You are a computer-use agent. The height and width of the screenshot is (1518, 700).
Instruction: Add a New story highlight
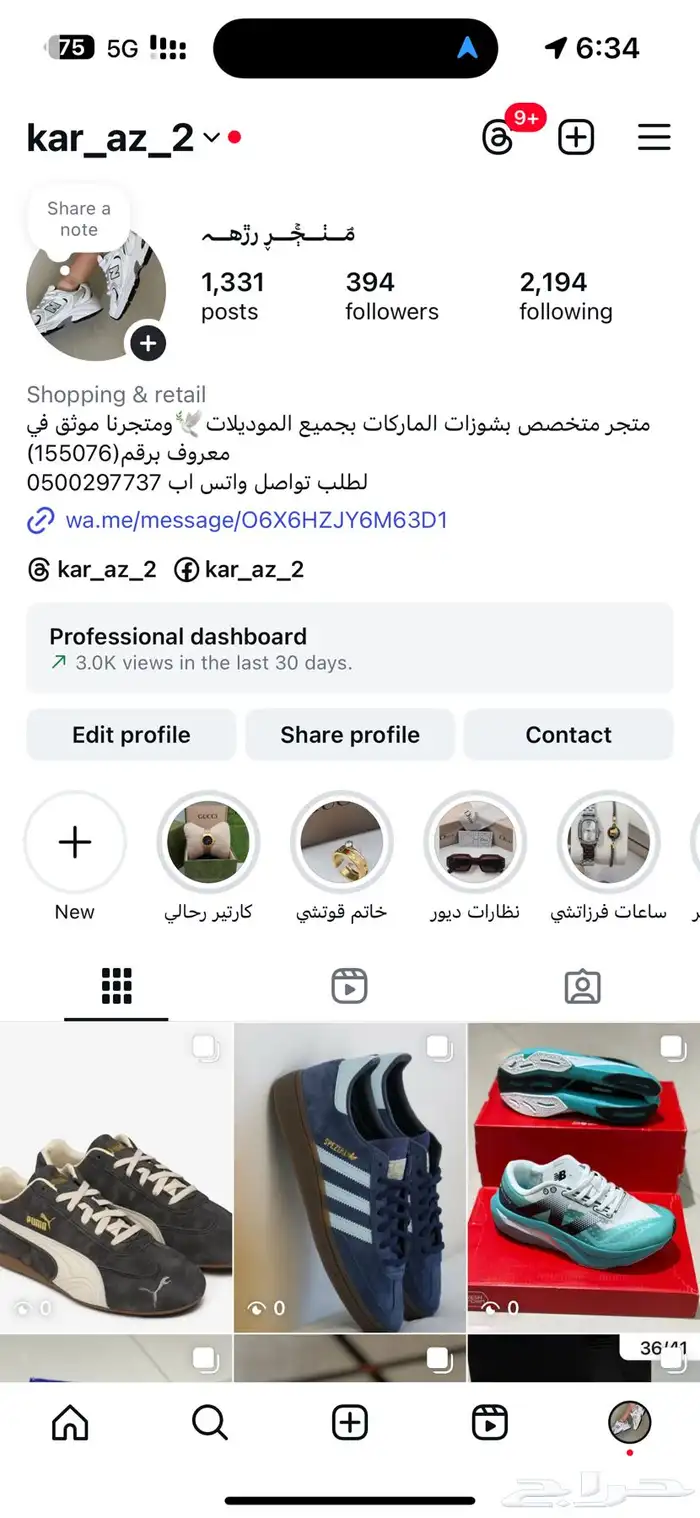pos(75,842)
